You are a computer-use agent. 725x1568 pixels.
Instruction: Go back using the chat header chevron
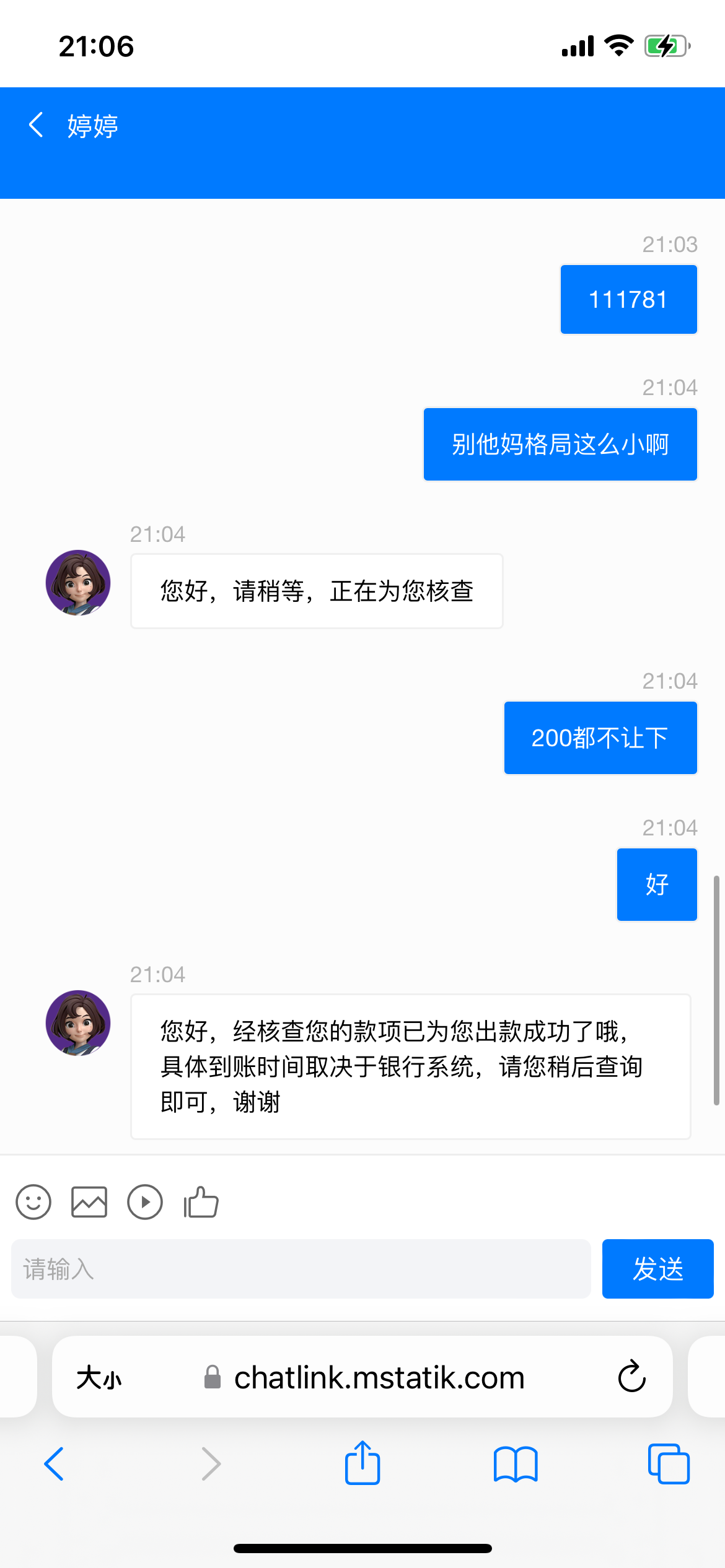point(35,124)
